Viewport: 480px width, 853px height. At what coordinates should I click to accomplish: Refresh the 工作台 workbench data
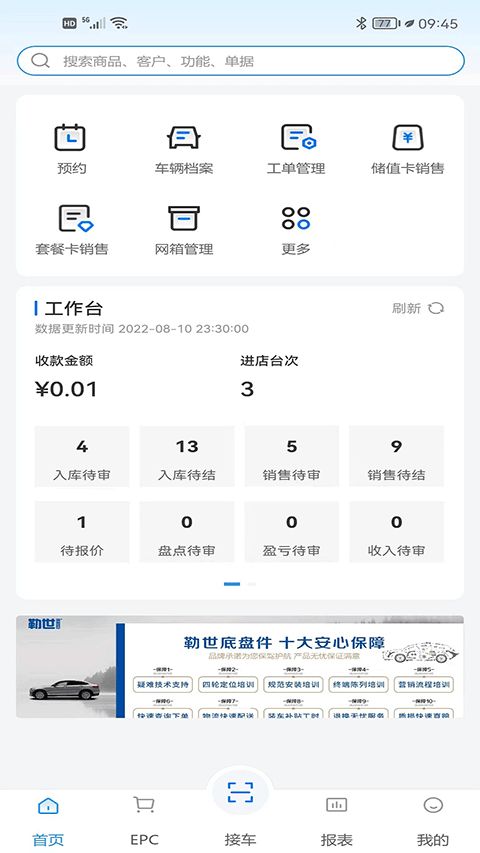coord(418,308)
